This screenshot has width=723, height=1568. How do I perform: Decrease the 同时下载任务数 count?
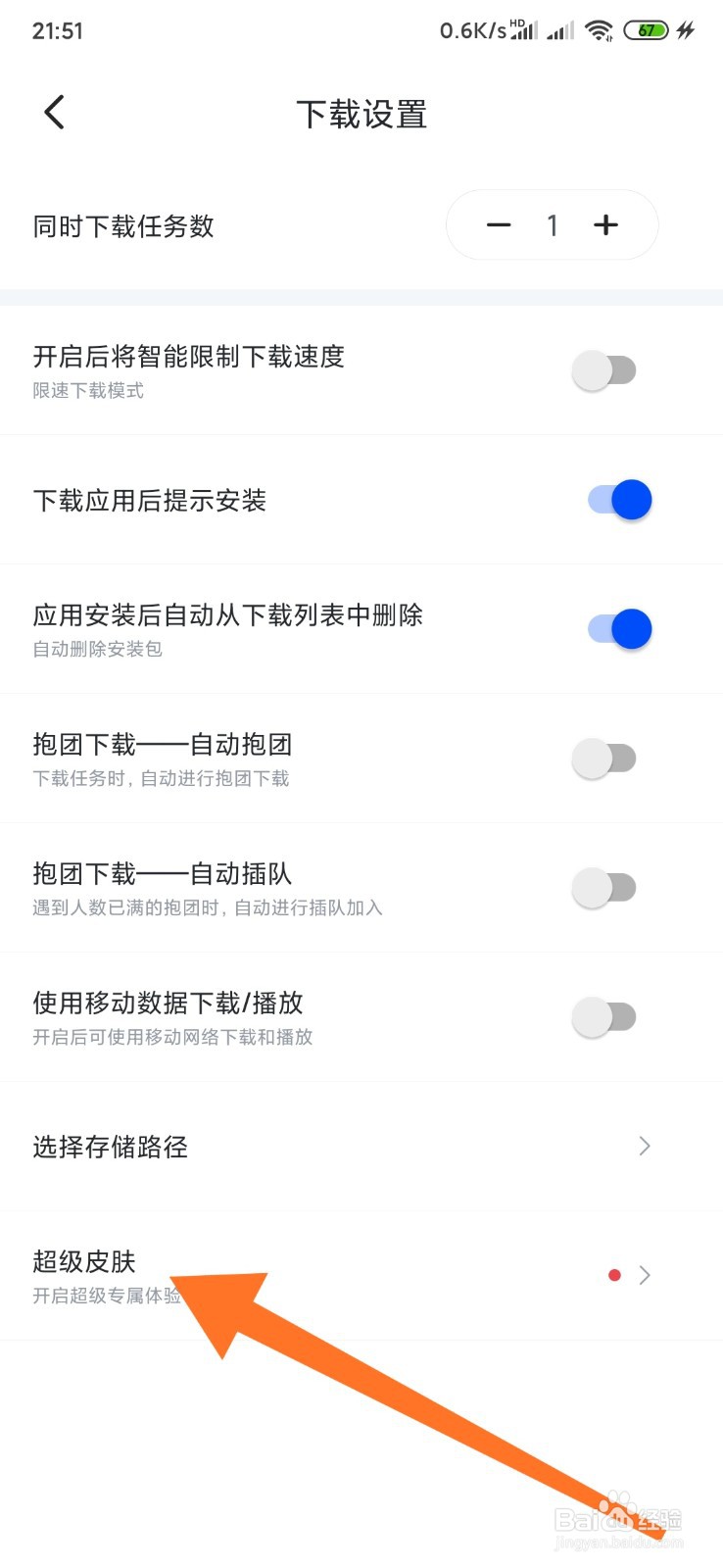[x=499, y=225]
